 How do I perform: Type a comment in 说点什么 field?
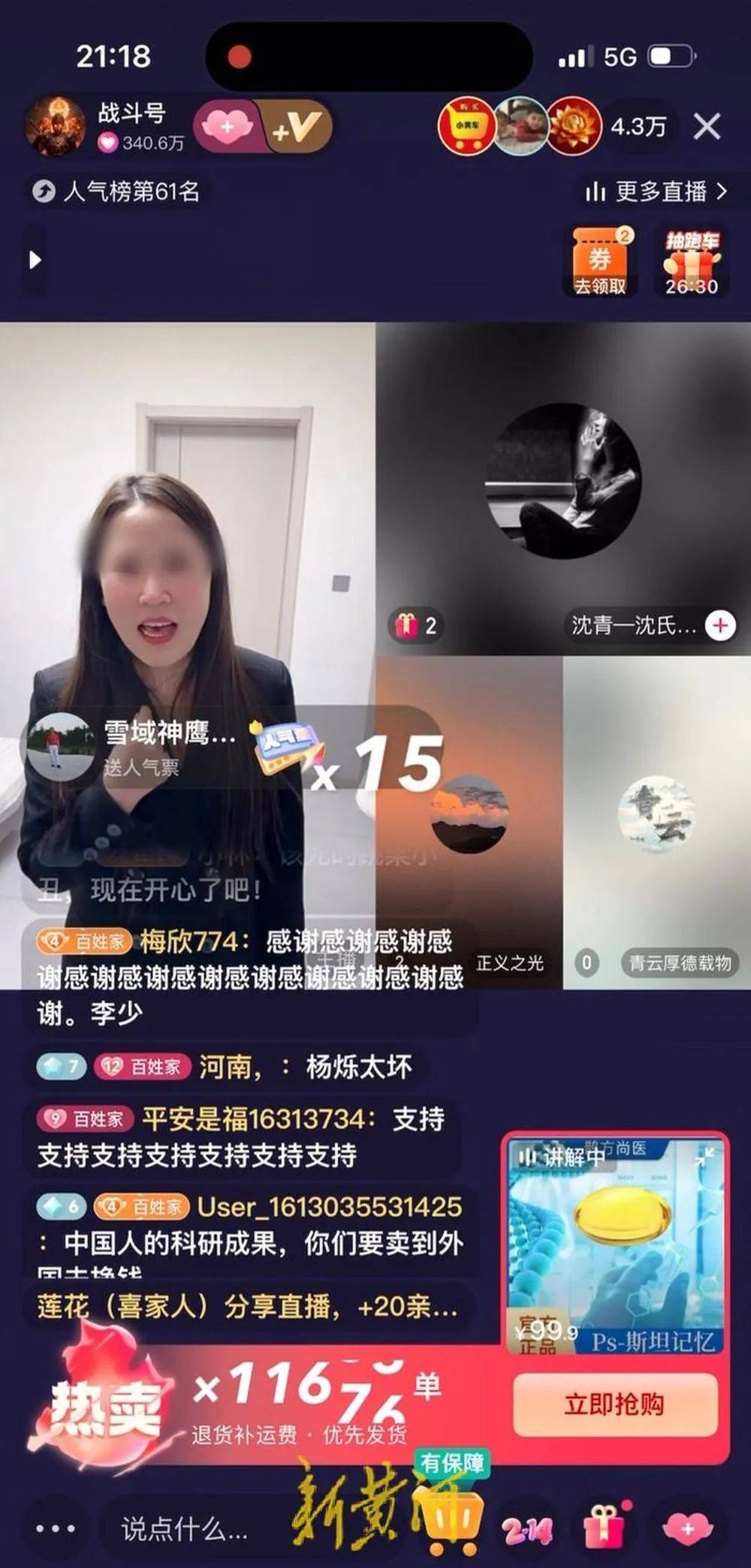185,1528
